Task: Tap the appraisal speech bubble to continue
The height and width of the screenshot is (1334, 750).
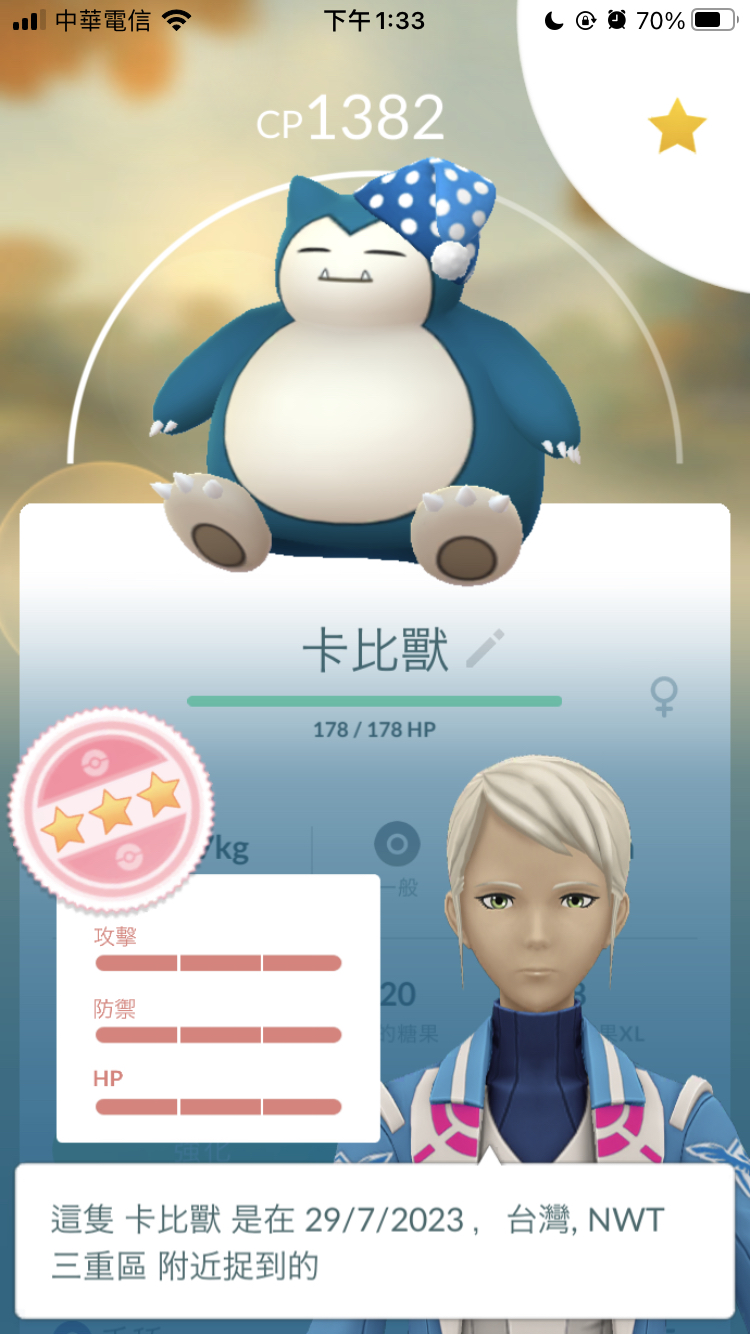Action: (x=374, y=1240)
